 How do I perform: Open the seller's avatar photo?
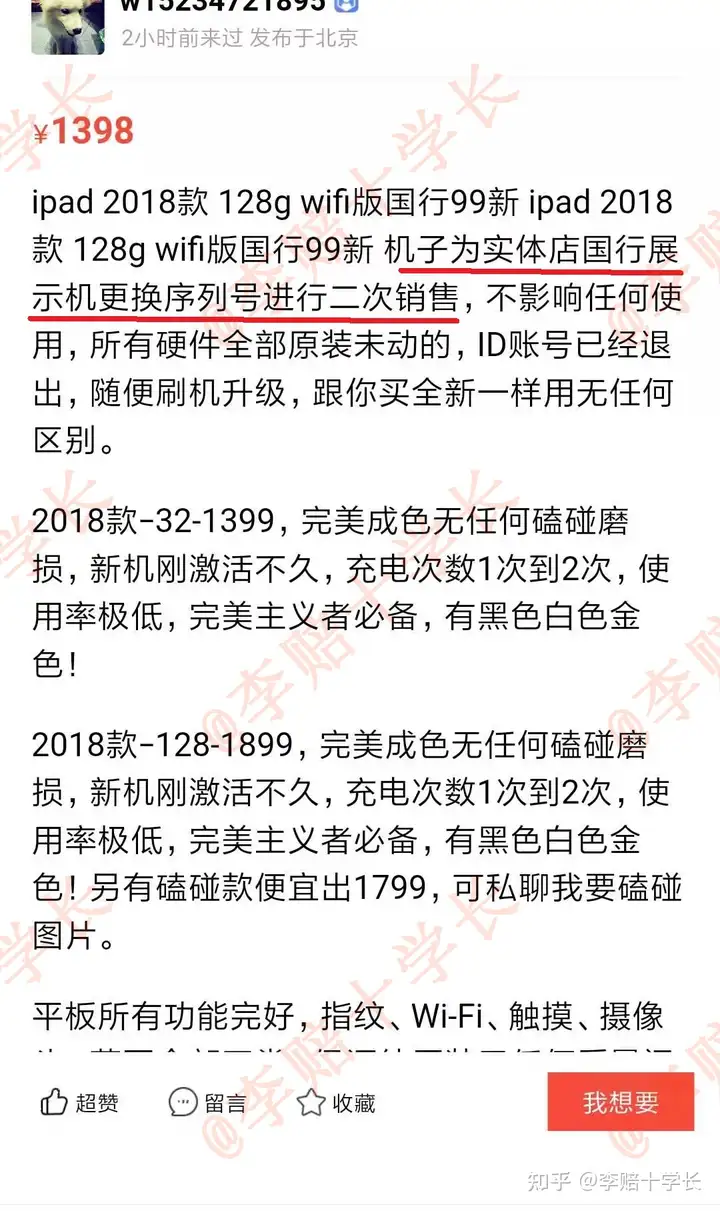click(68, 26)
